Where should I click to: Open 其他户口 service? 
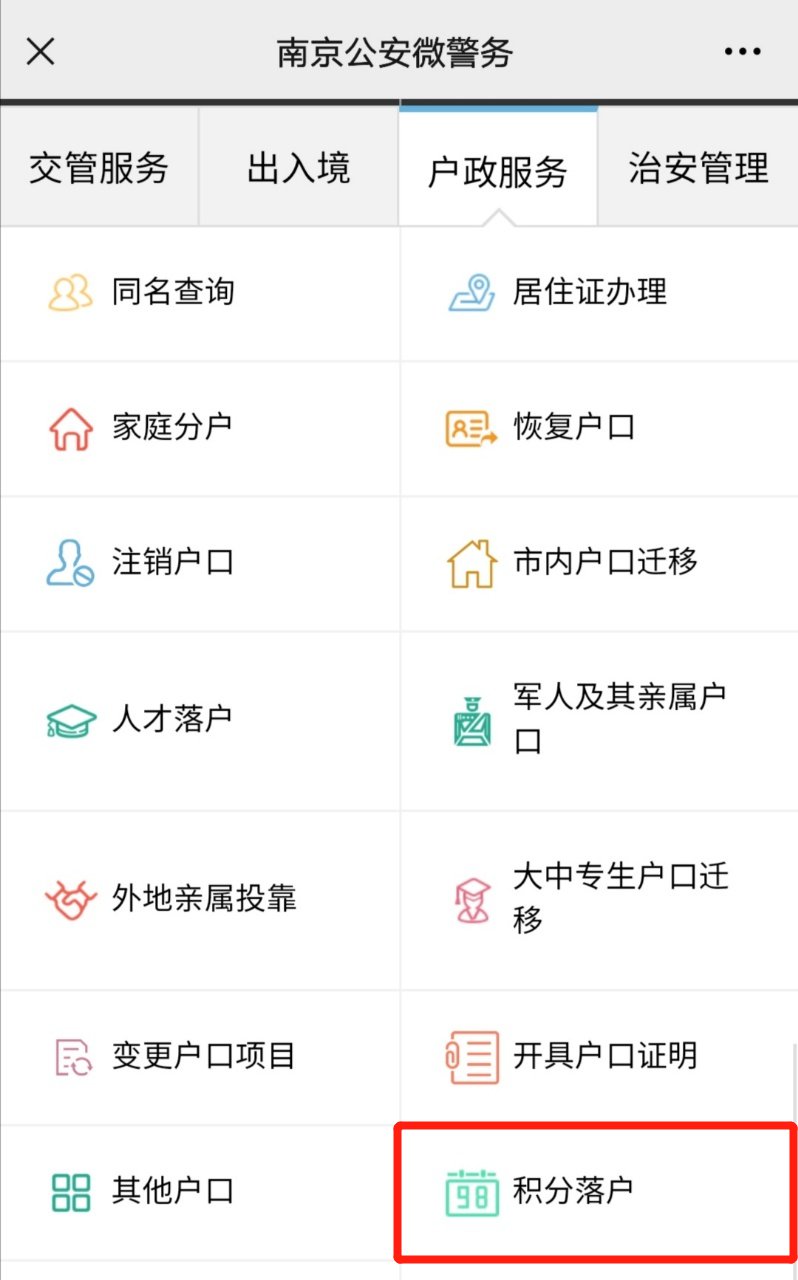[172, 1191]
